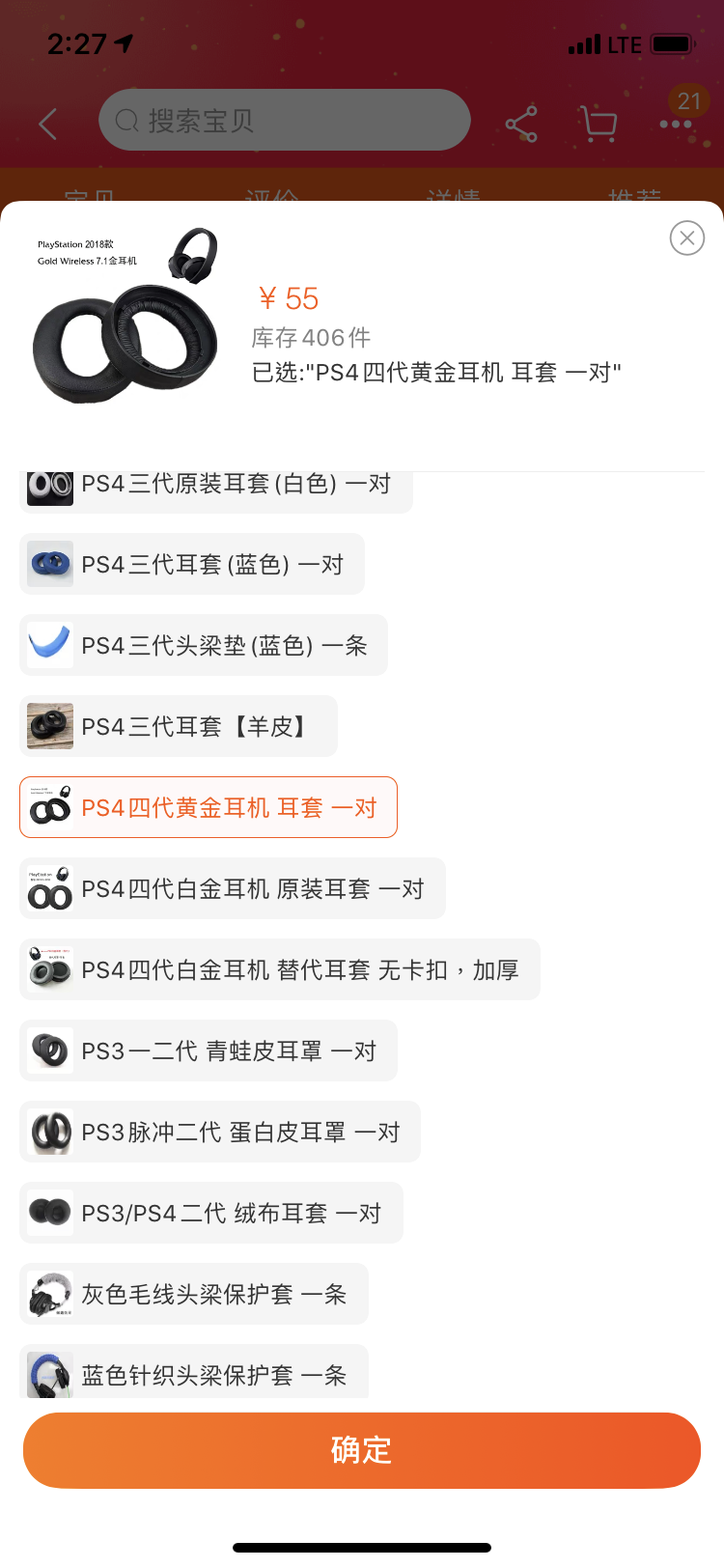Choose PS4四代白金耳机 替代耳套 无卡扣 option
Screen dimensions: 724x1568
tap(280, 969)
